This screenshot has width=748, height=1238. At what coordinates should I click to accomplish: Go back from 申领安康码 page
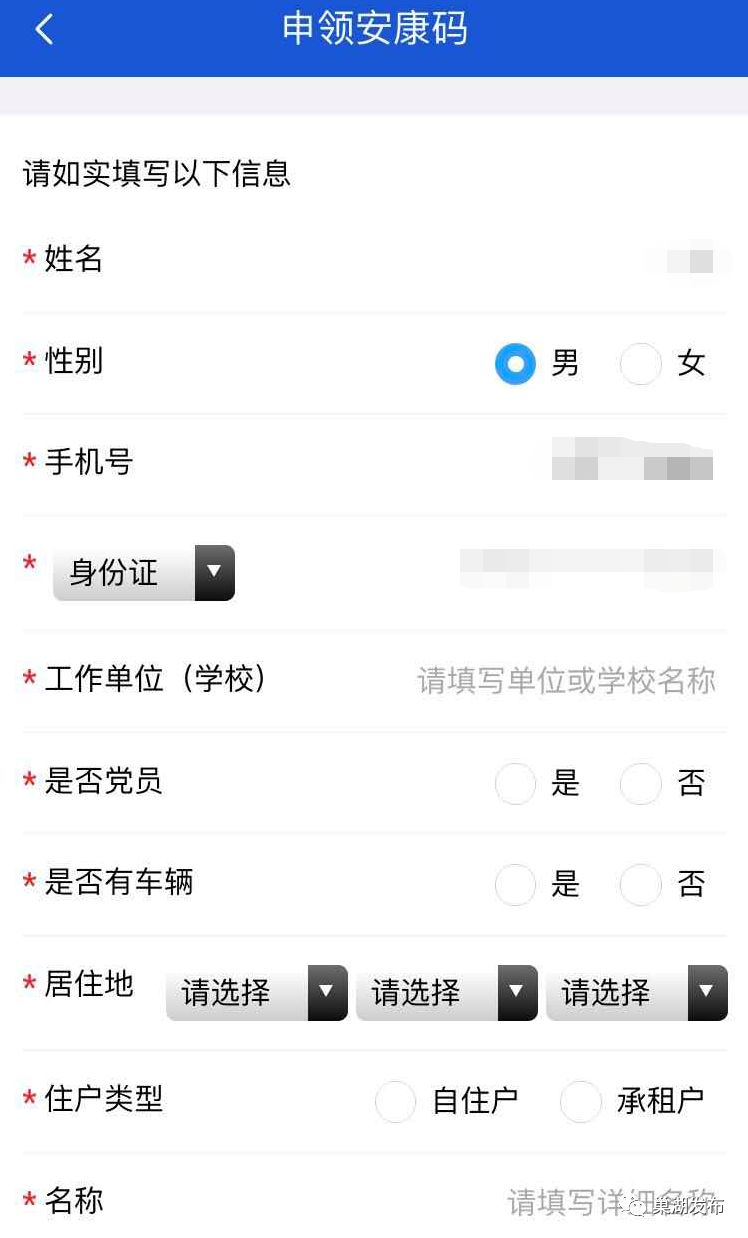[44, 30]
